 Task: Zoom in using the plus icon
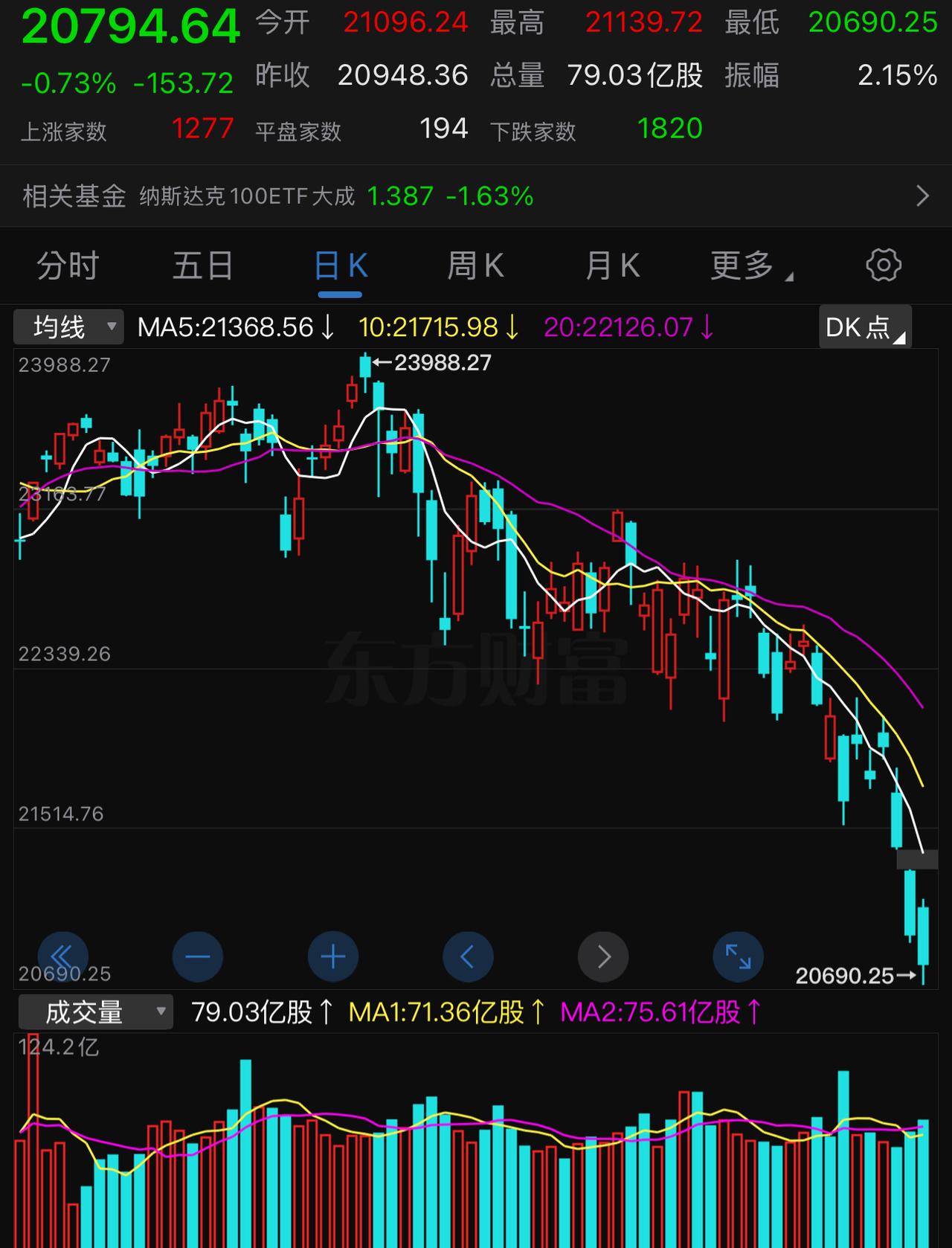coord(332,957)
